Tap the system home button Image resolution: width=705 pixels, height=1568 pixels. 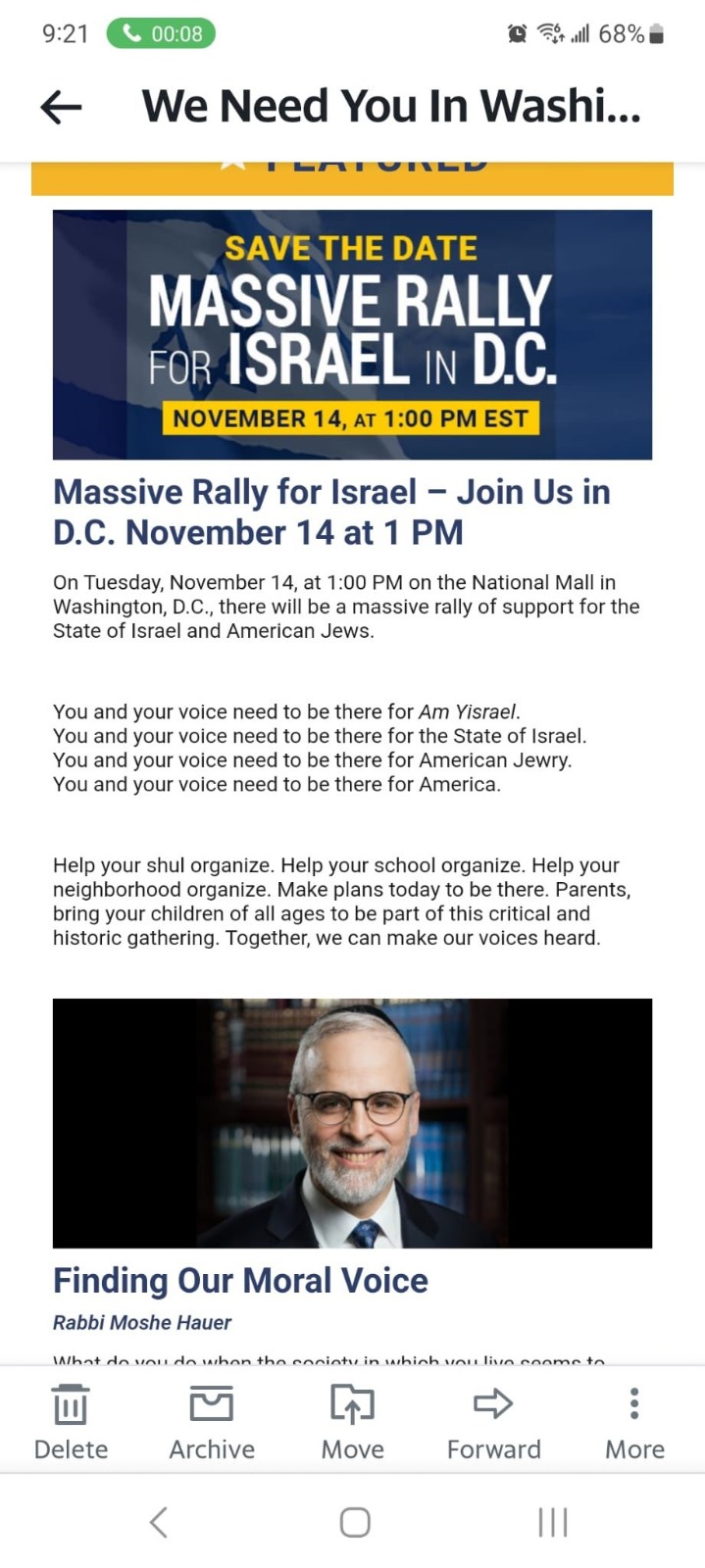coord(354,1522)
